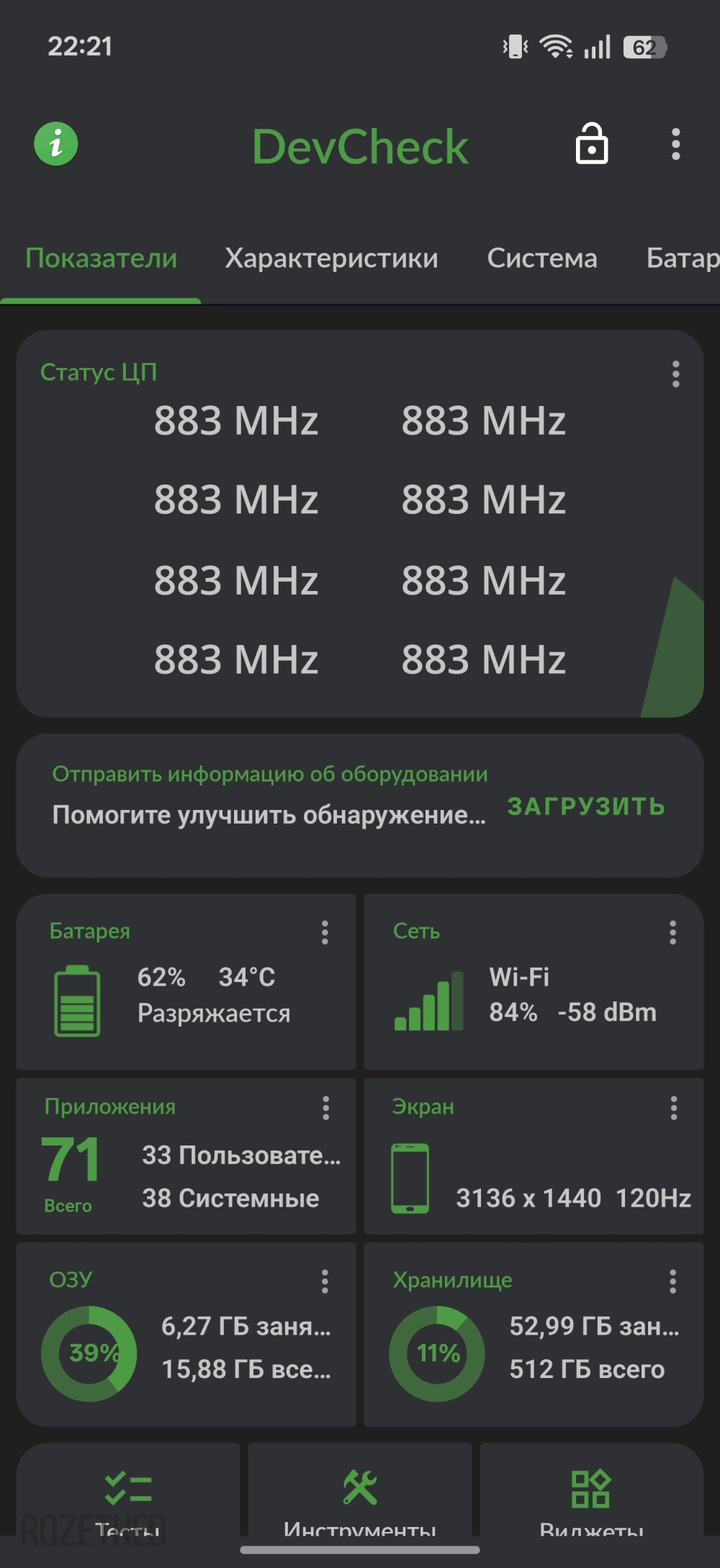The width and height of the screenshot is (720, 1568).
Task: Open the ОЗУ card options menu
Action: pos(325,1281)
